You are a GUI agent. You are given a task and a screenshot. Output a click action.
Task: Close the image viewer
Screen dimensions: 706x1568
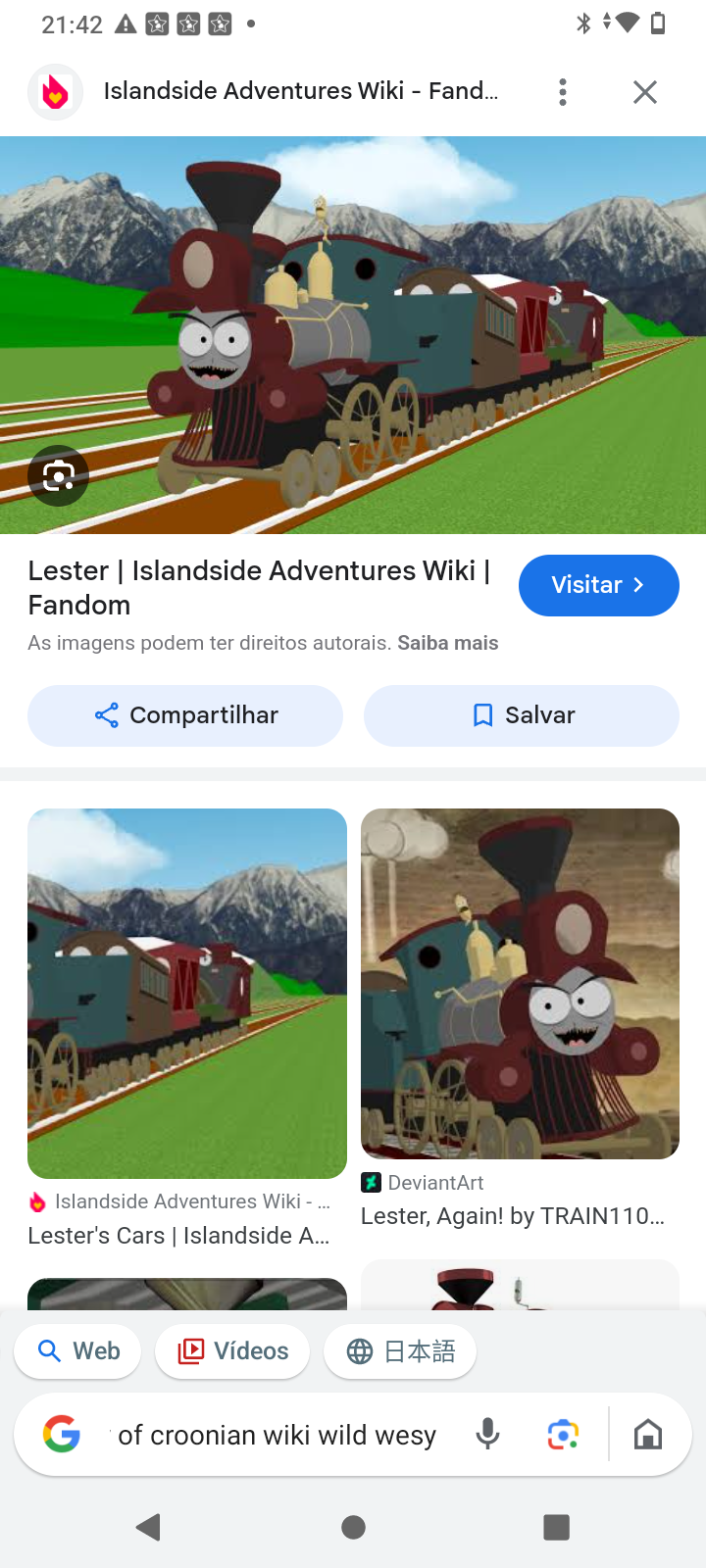click(x=644, y=92)
